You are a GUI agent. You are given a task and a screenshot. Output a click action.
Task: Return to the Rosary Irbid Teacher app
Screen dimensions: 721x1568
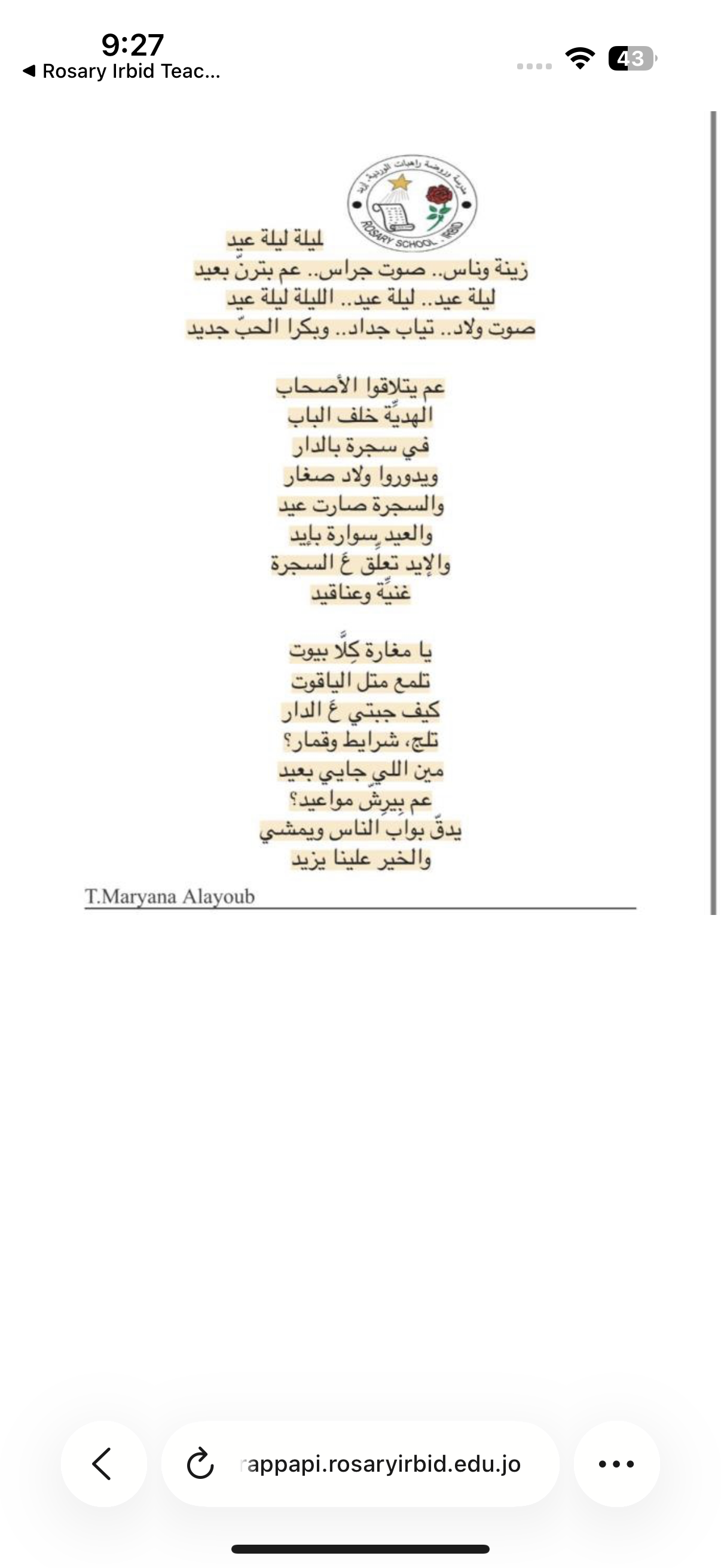click(x=122, y=71)
